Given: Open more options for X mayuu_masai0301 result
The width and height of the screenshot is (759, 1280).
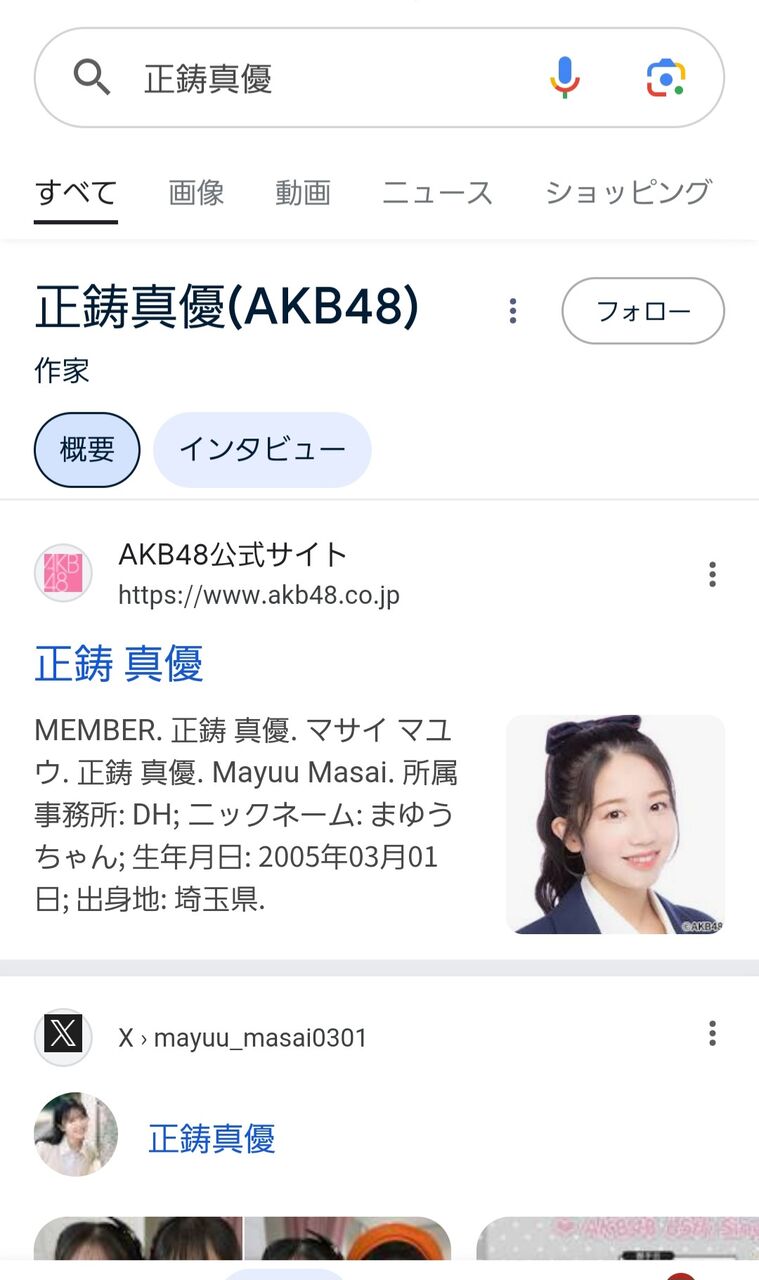Looking at the screenshot, I should [712, 1033].
